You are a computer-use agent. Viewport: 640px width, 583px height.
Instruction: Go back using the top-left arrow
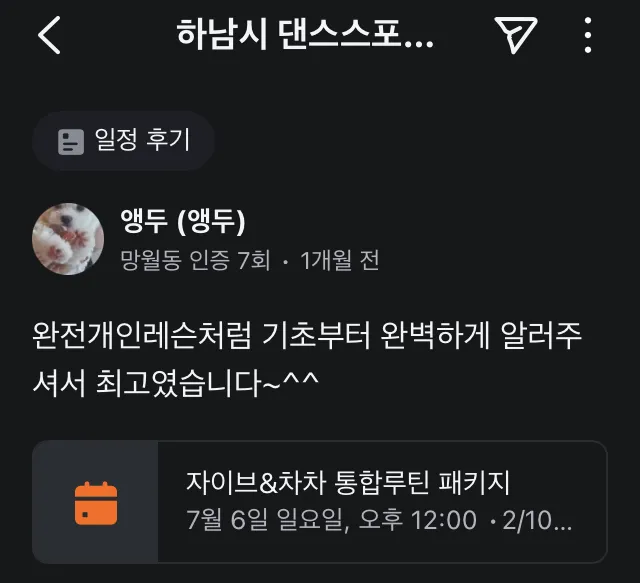(x=49, y=36)
